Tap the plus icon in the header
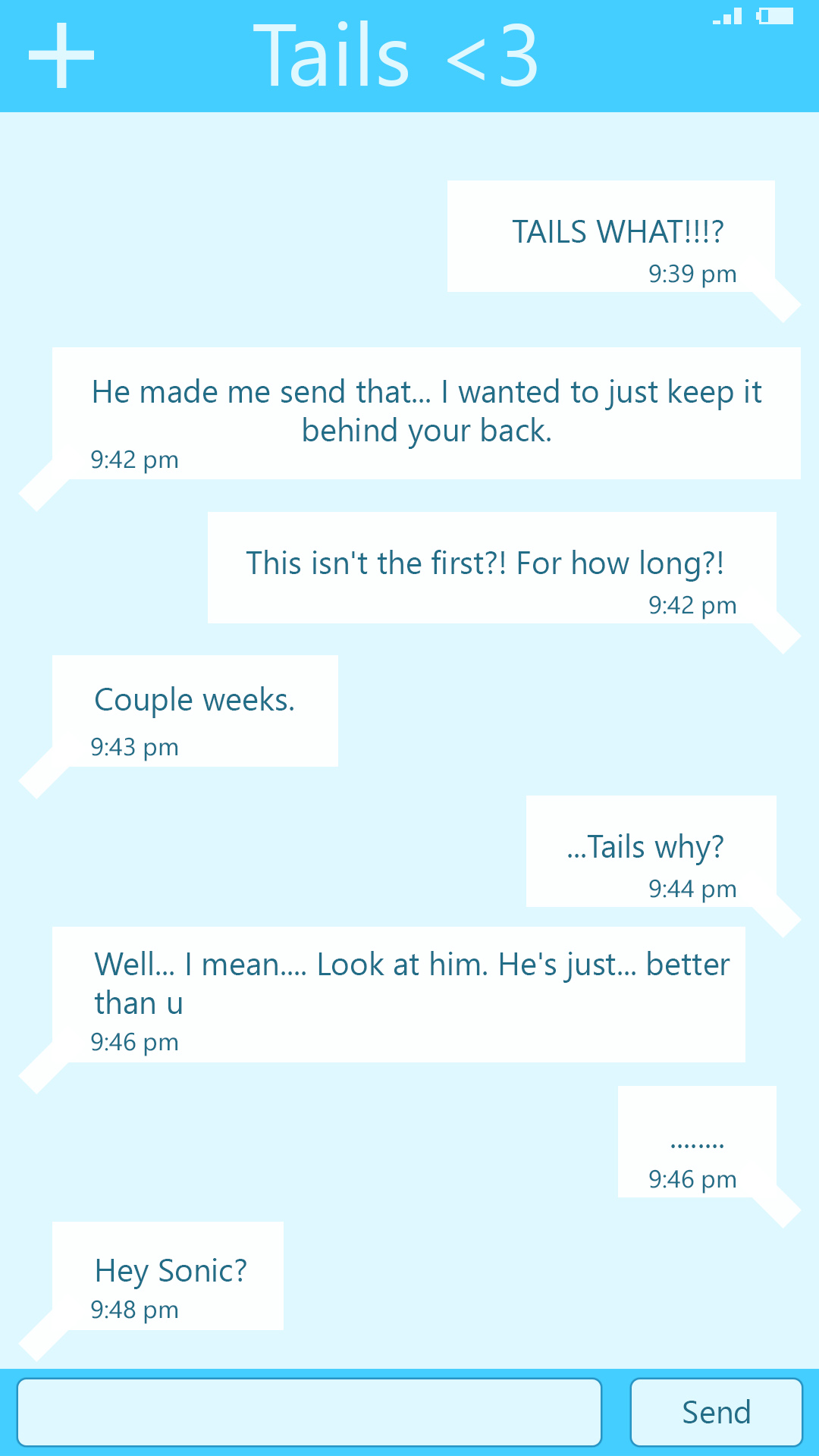 pyautogui.click(x=61, y=55)
